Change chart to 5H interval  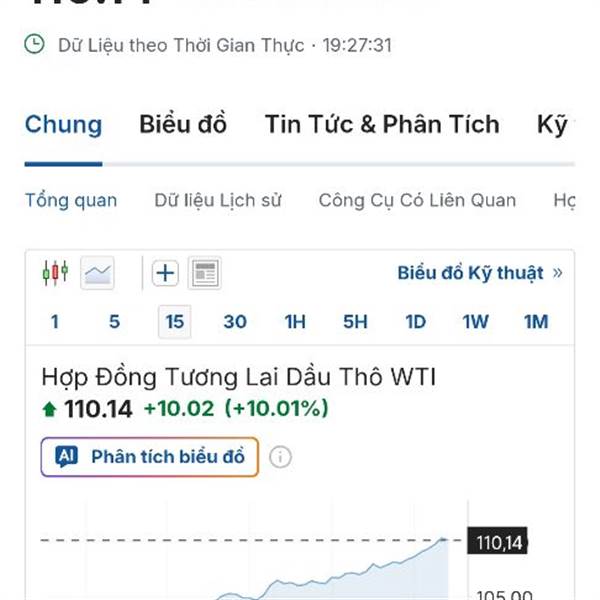[355, 322]
